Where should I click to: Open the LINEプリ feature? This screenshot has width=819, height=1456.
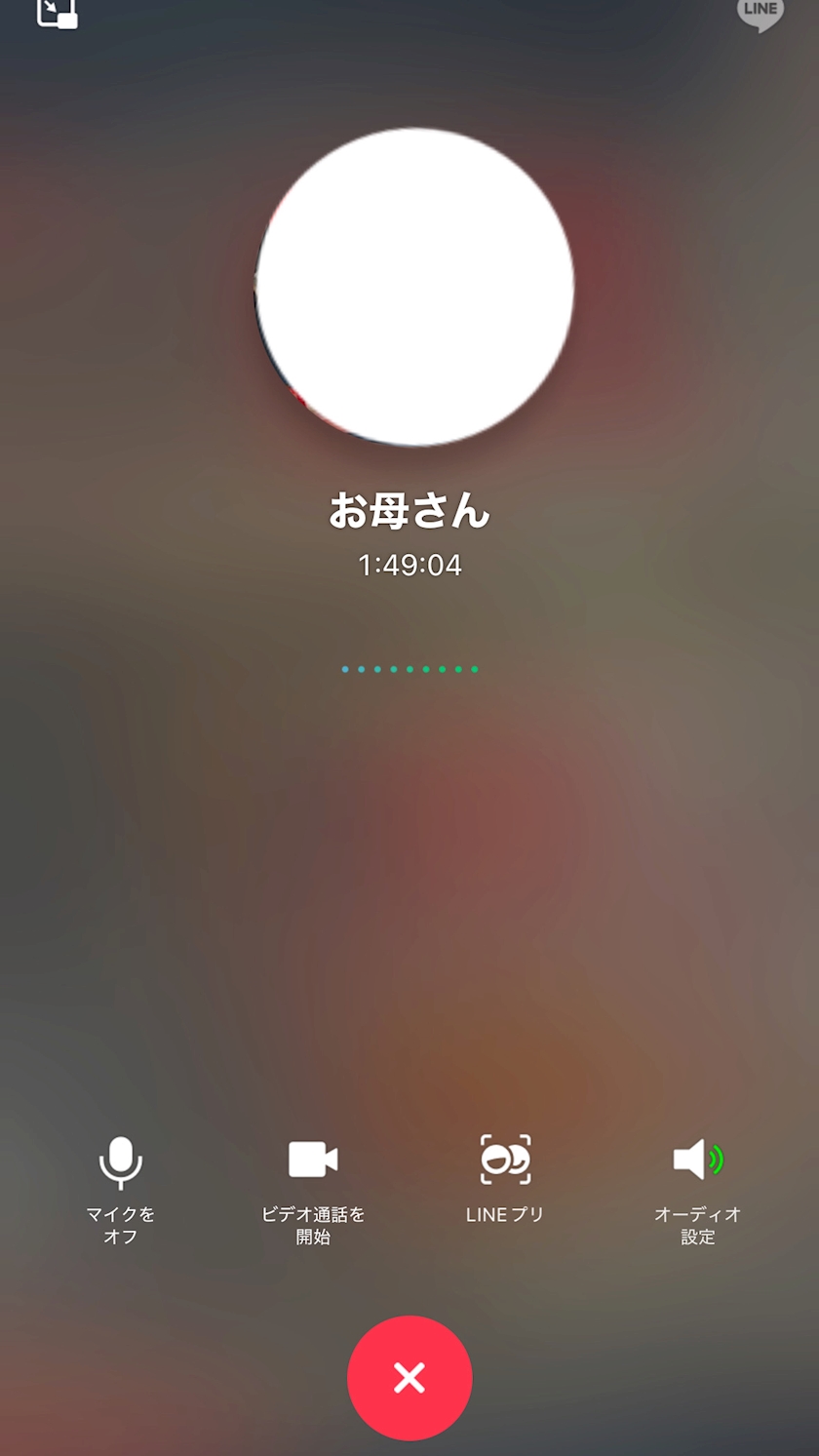505,1161
